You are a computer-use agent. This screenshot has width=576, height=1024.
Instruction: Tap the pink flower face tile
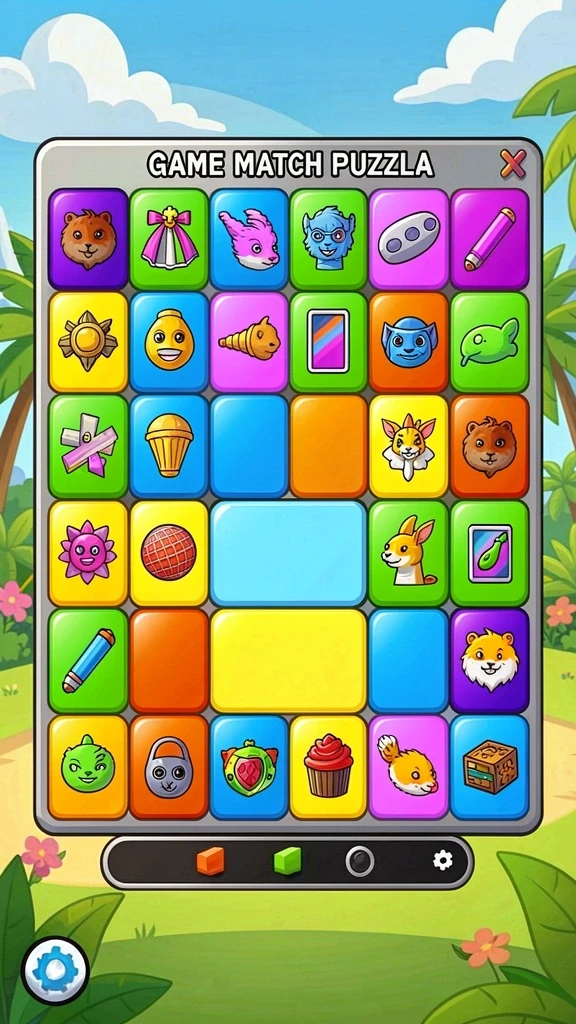88,552
